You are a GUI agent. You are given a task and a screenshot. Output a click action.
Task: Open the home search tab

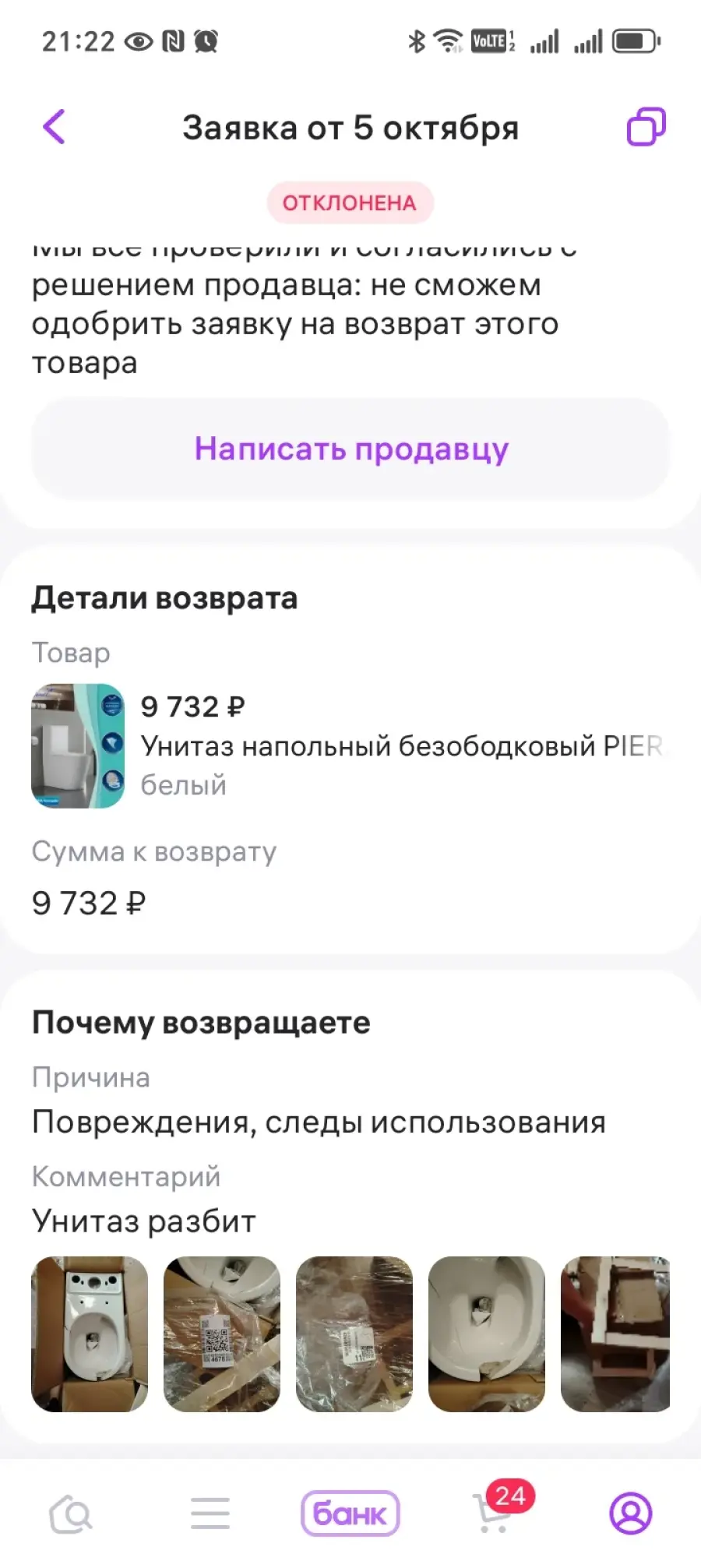pyautogui.click(x=71, y=1513)
